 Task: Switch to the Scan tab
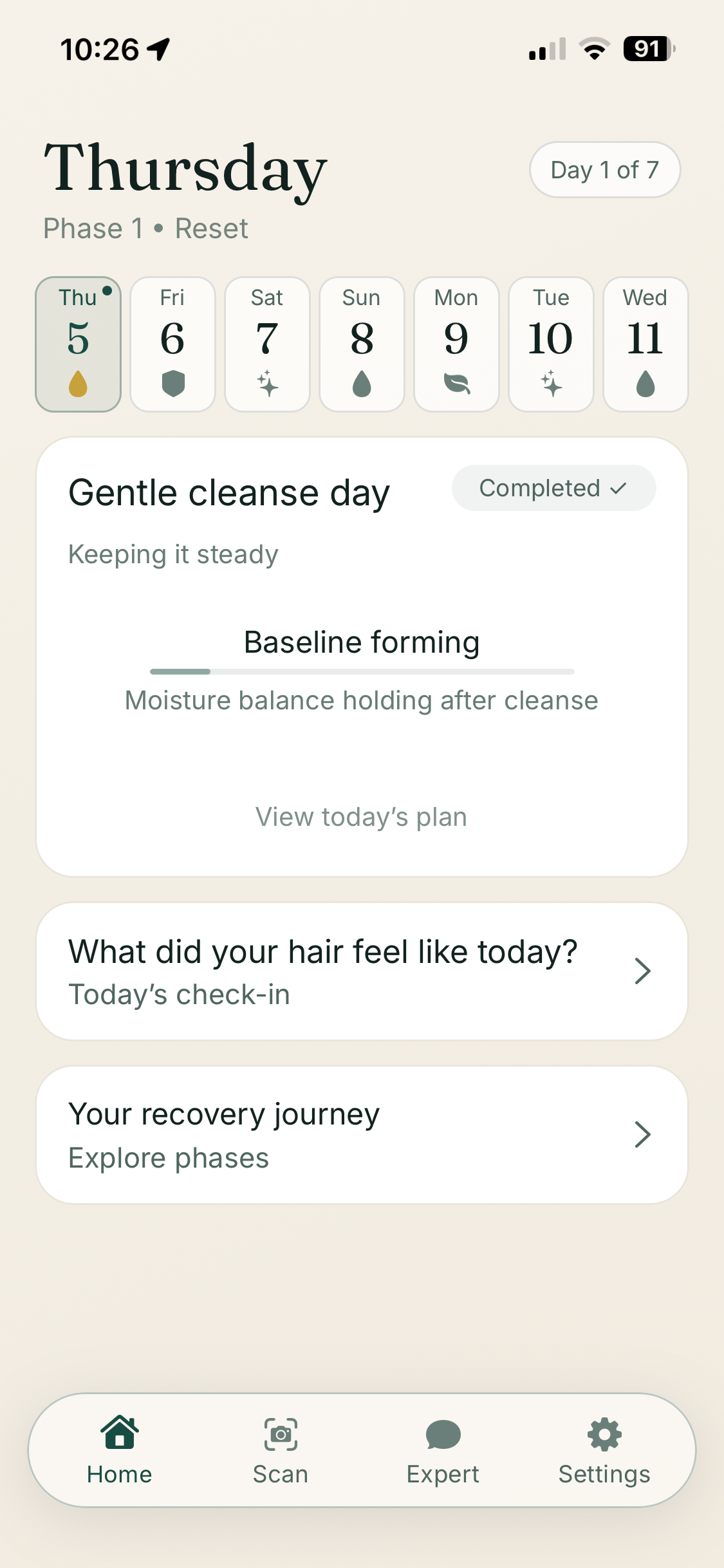[x=281, y=1451]
